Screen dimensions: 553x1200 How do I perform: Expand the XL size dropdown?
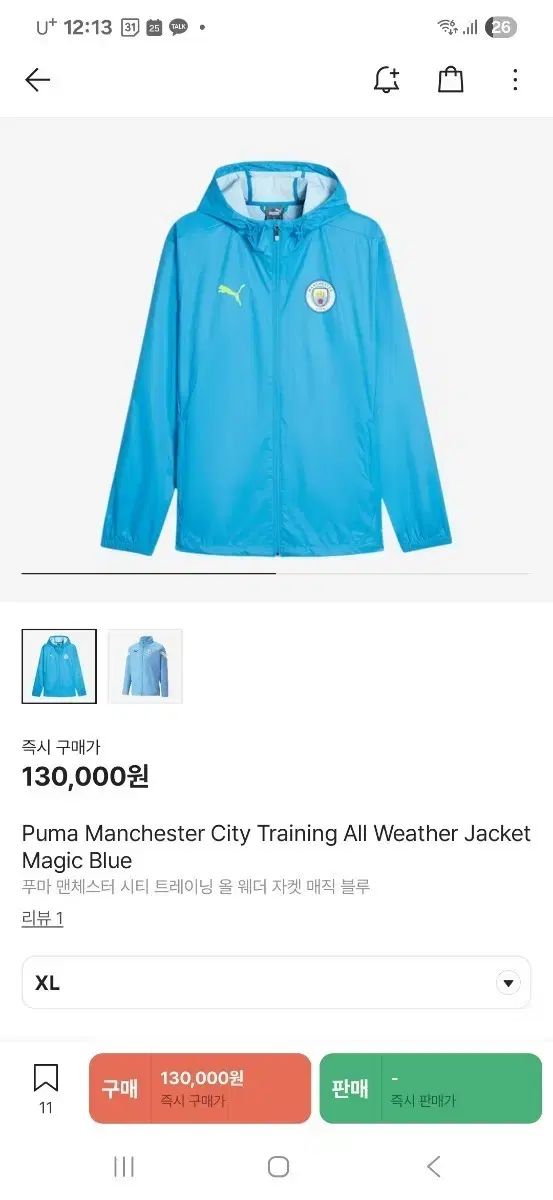point(276,983)
